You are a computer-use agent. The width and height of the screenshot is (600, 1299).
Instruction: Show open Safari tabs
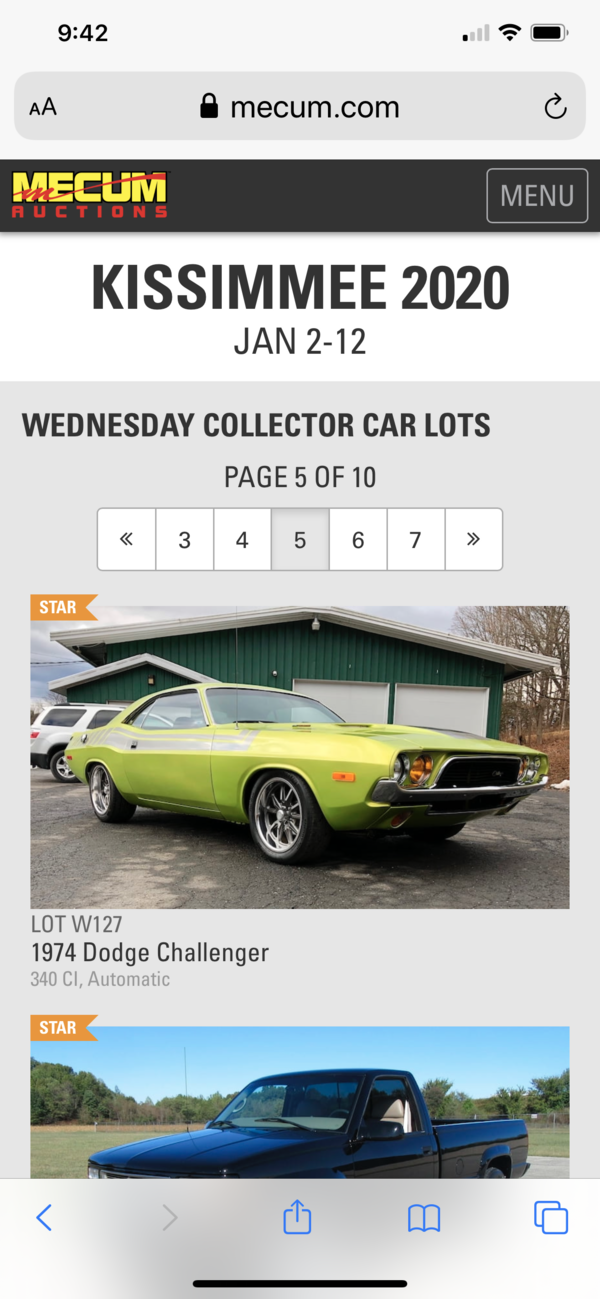click(551, 1217)
